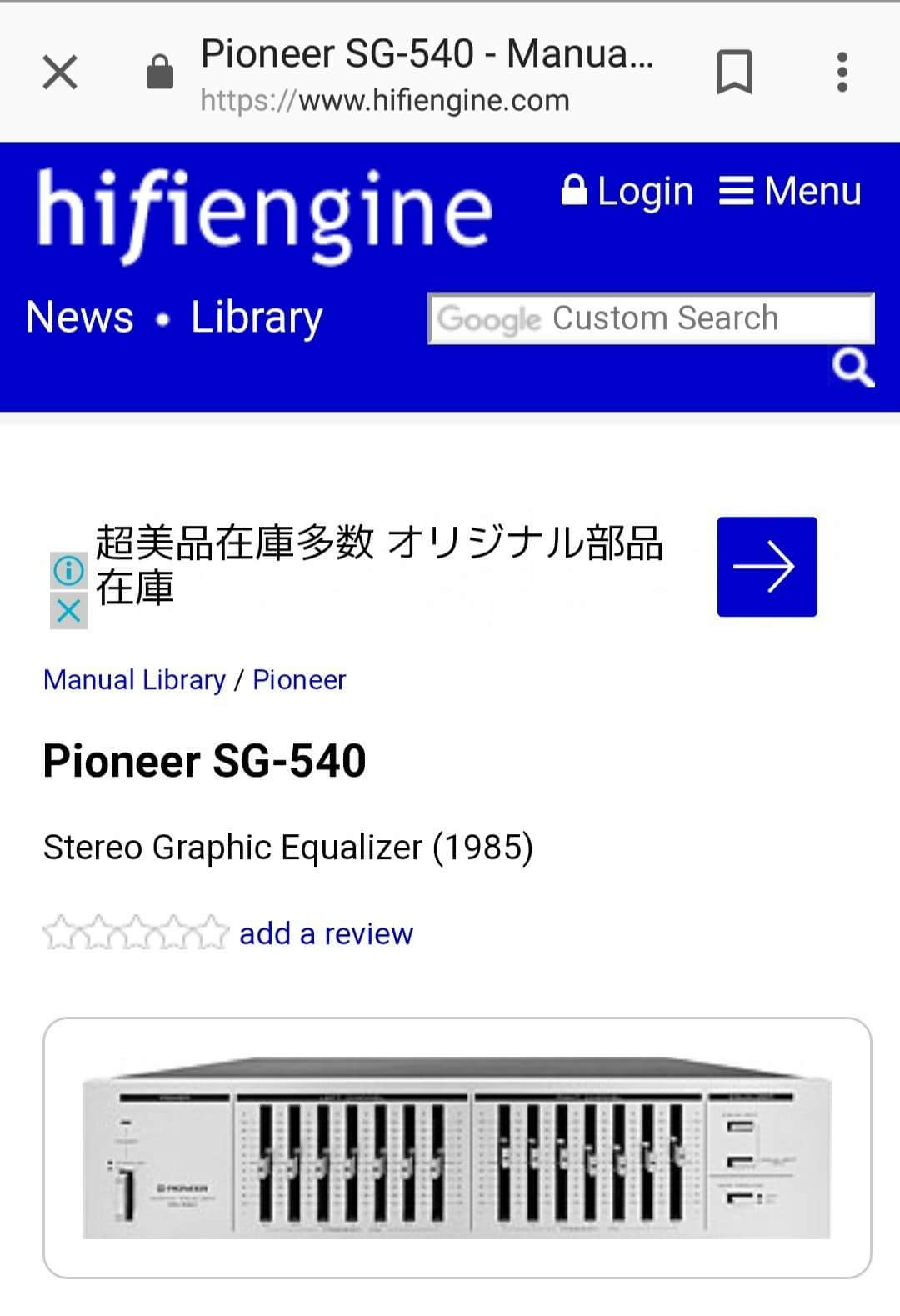900x1316 pixels.
Task: Tap the add a review link
Action: (326, 933)
